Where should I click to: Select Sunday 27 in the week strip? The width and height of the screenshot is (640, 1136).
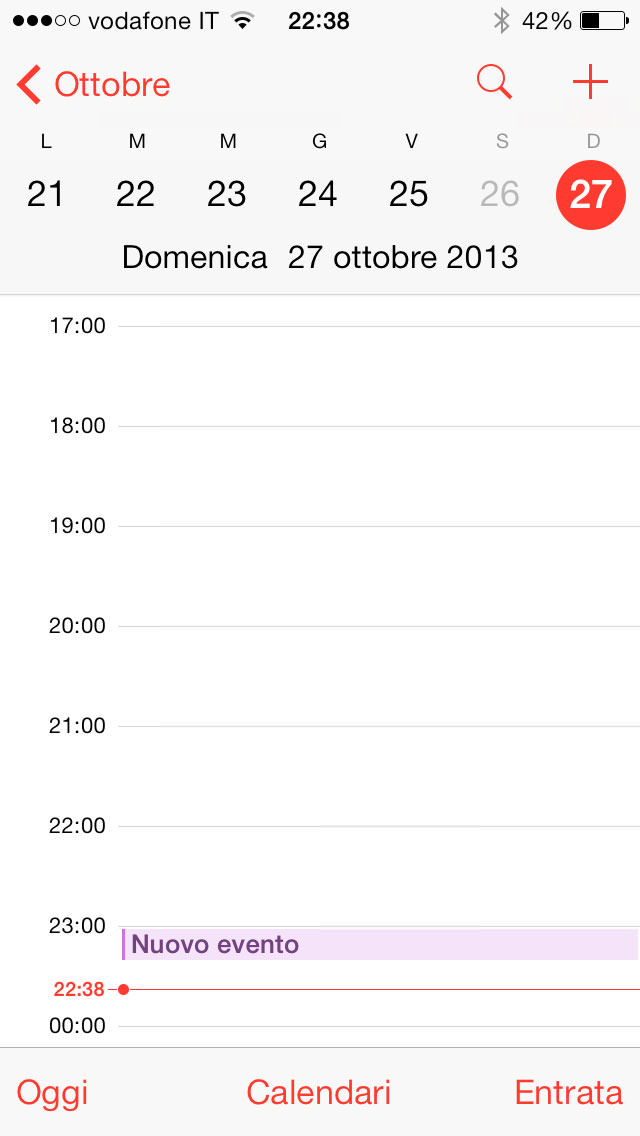point(590,194)
